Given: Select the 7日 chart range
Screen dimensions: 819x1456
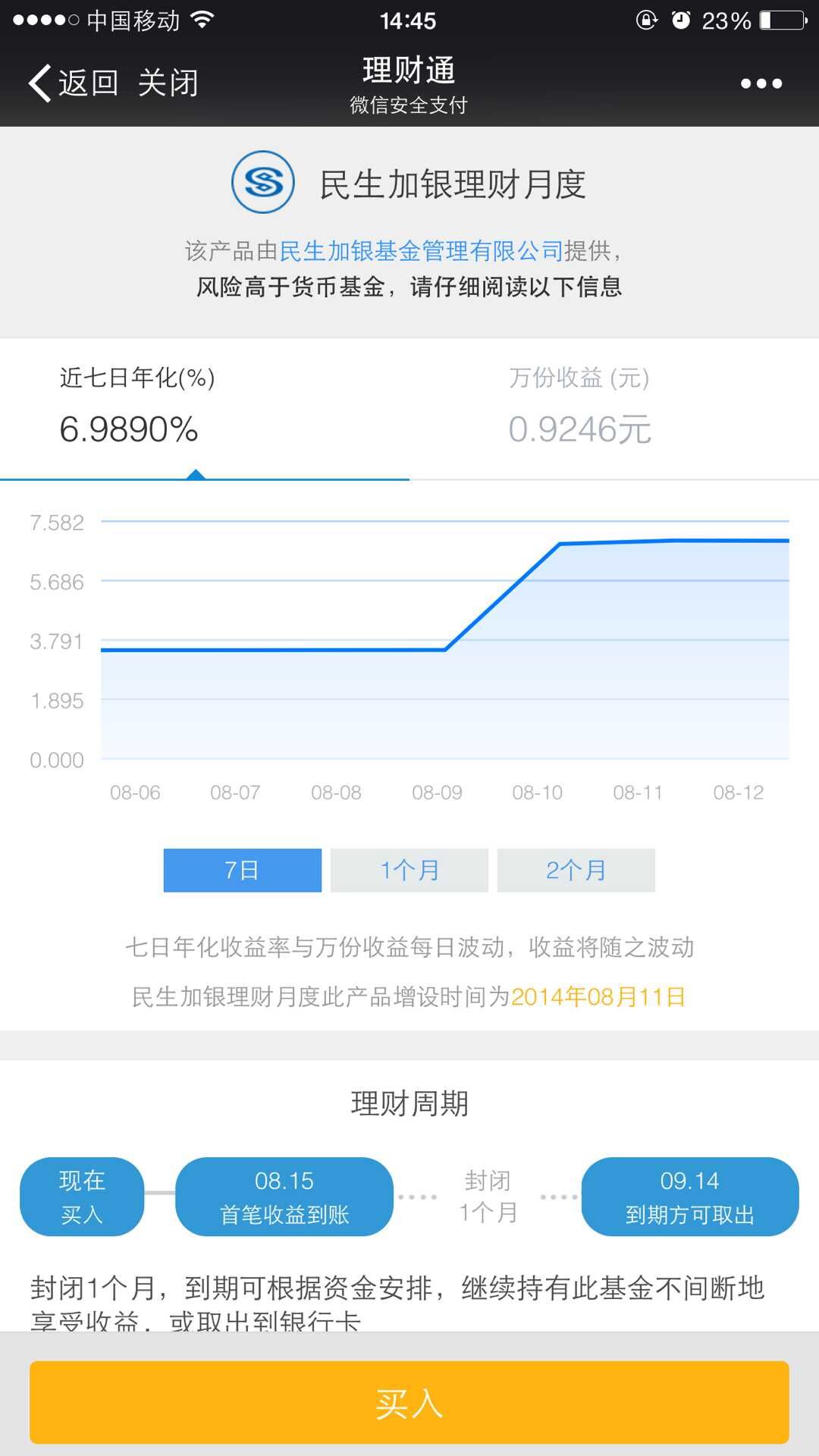Looking at the screenshot, I should point(243,870).
